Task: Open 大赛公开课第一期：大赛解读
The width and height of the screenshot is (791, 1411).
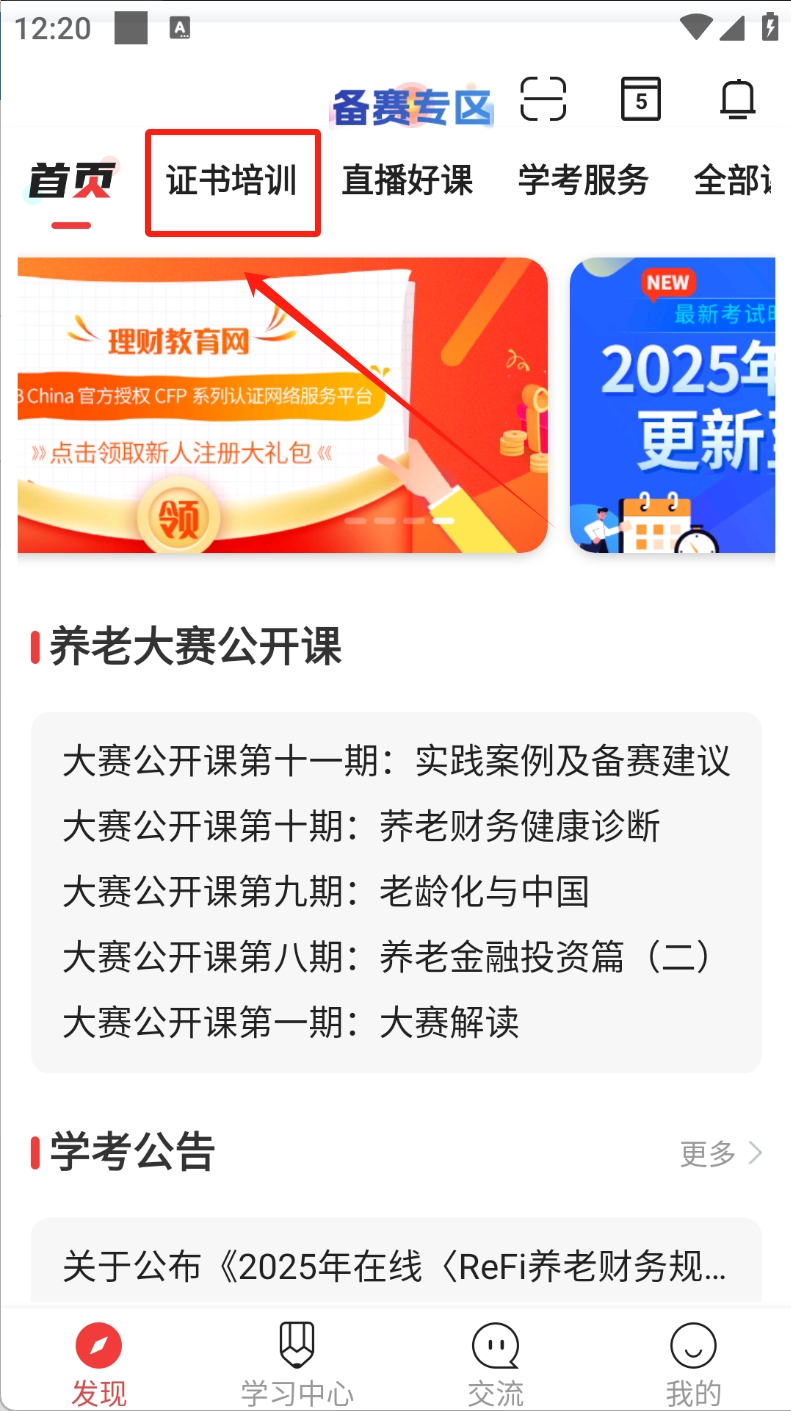Action: pyautogui.click(x=291, y=1023)
